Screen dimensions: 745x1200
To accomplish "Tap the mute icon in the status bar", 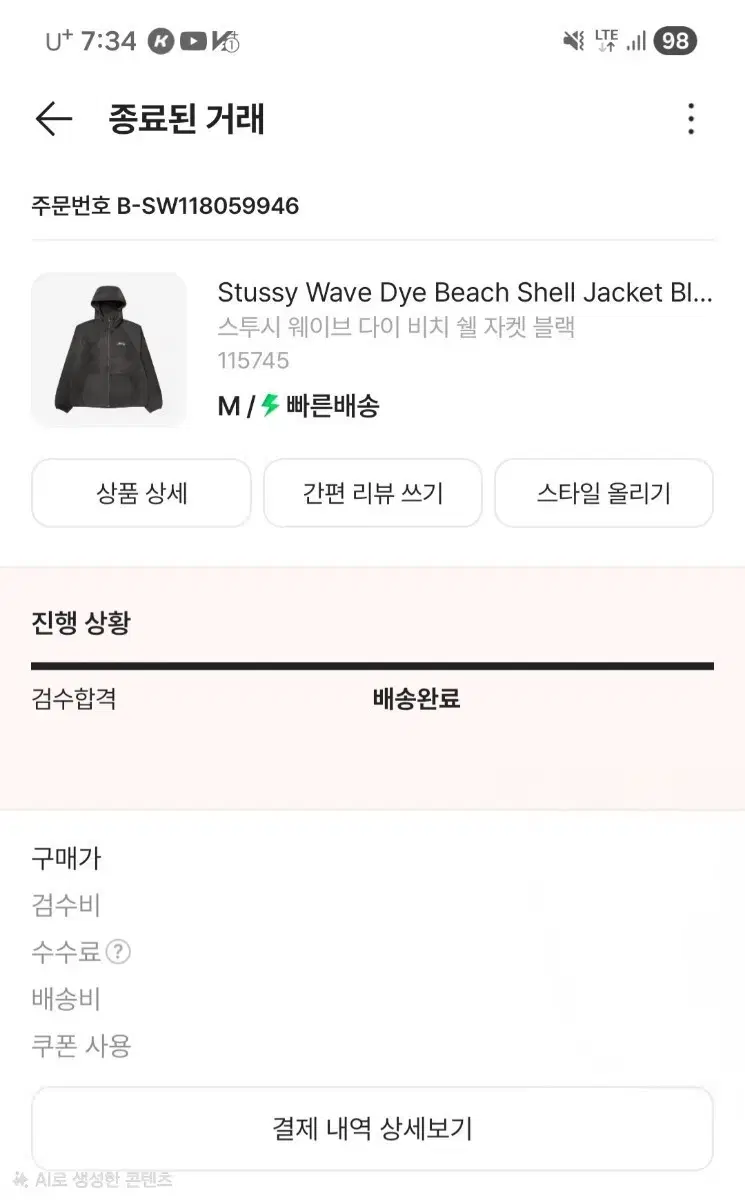I will pyautogui.click(x=572, y=40).
